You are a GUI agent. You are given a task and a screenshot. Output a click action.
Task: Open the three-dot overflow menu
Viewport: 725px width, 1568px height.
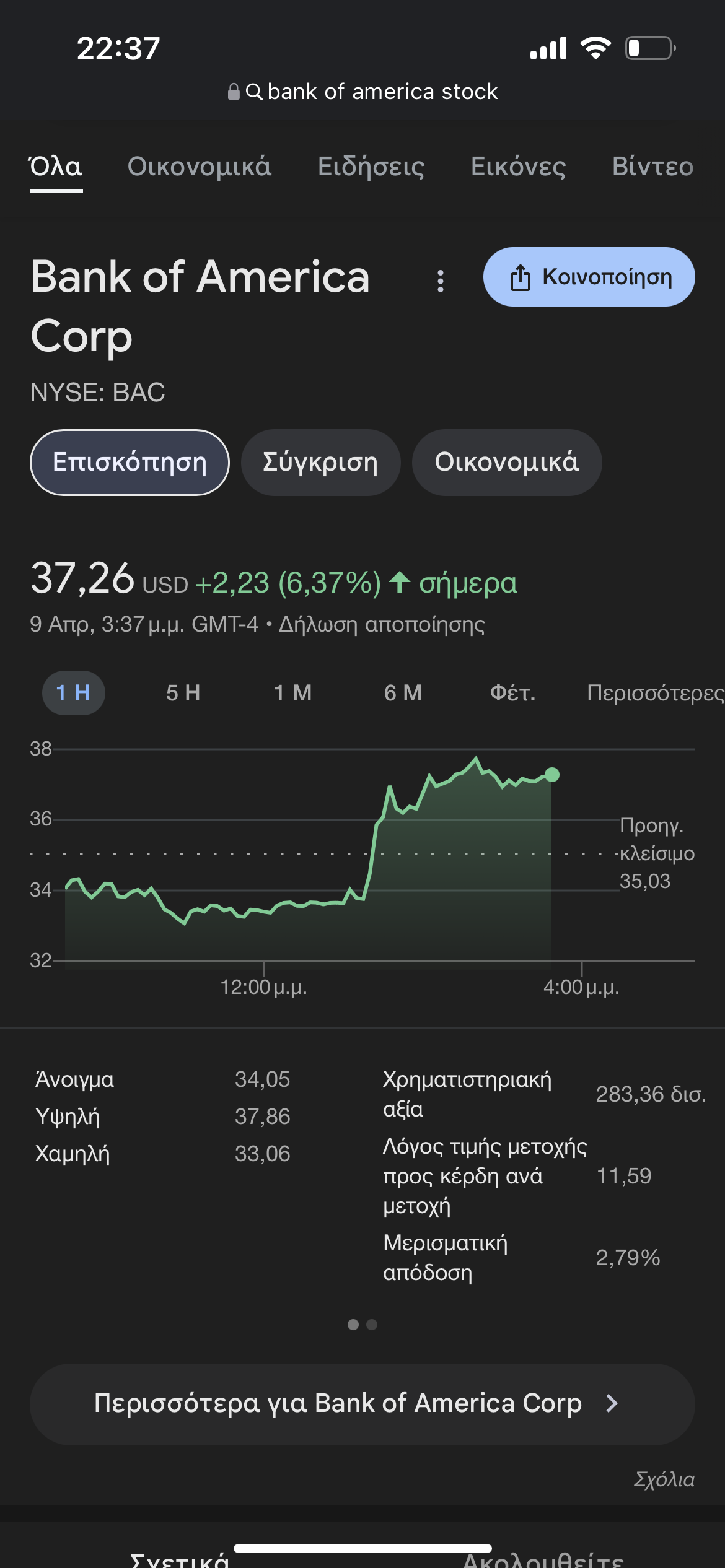click(x=441, y=281)
